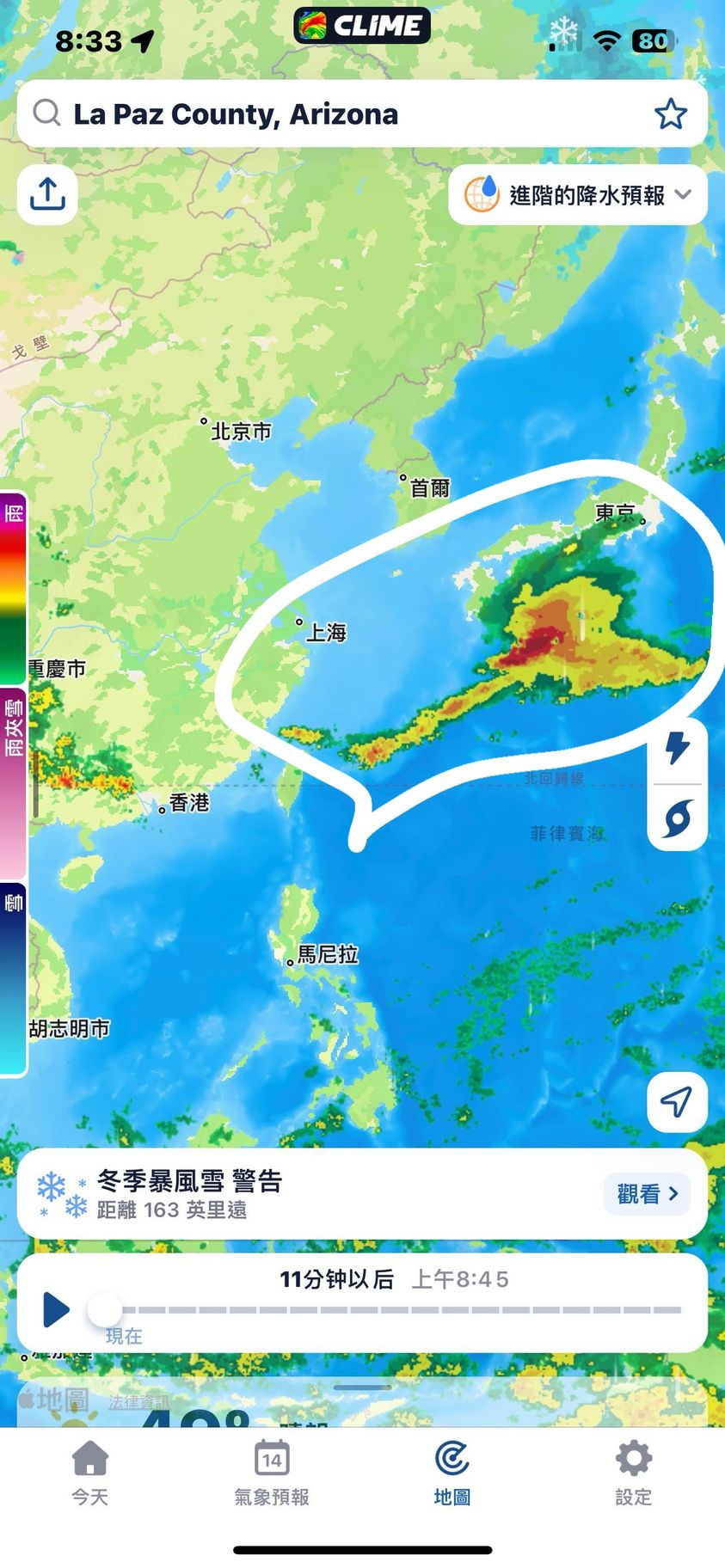Toggle the lightning tracker layer
725x1568 pixels.
click(678, 748)
